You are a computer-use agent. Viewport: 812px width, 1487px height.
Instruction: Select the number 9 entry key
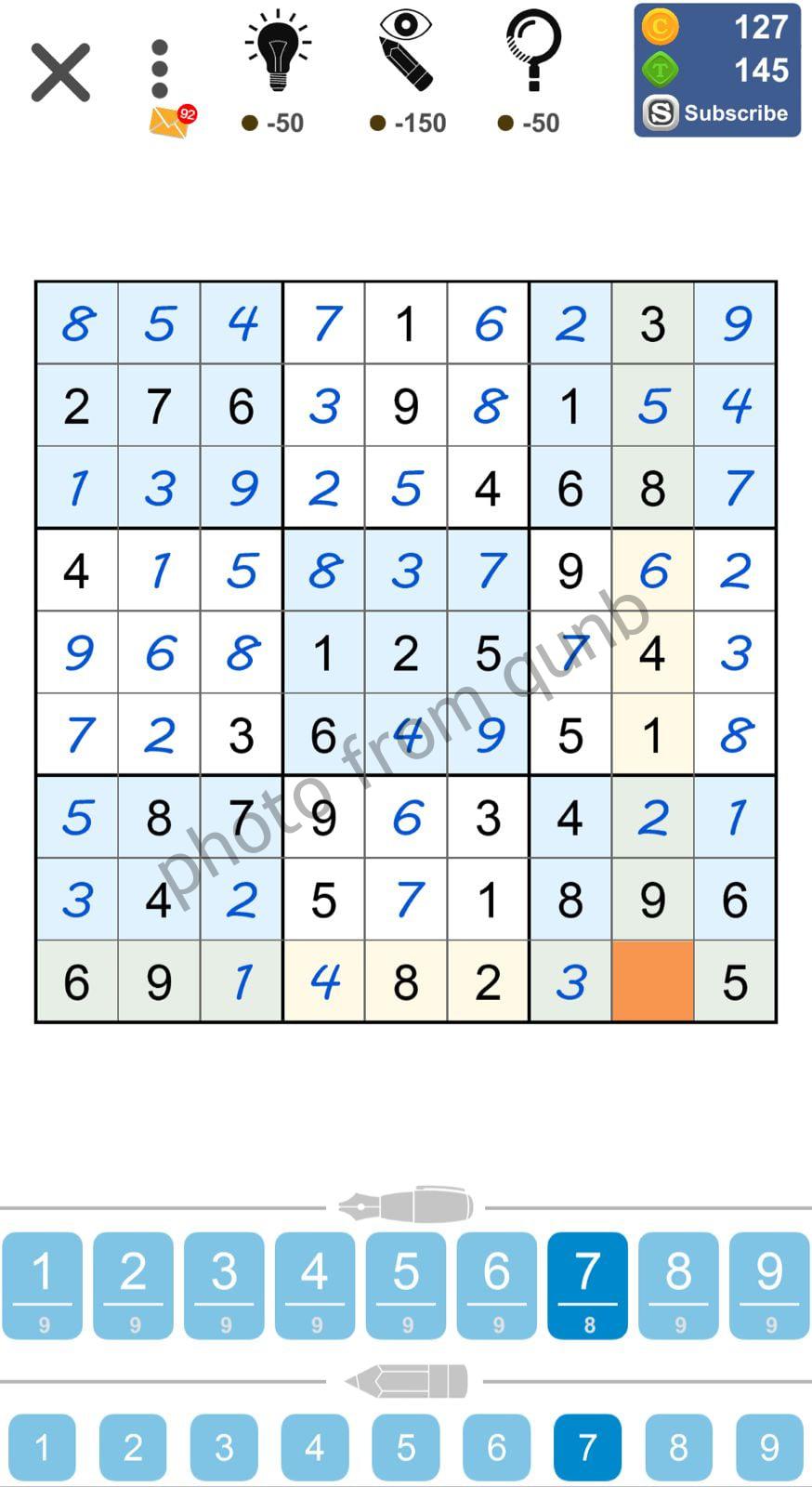768,1285
